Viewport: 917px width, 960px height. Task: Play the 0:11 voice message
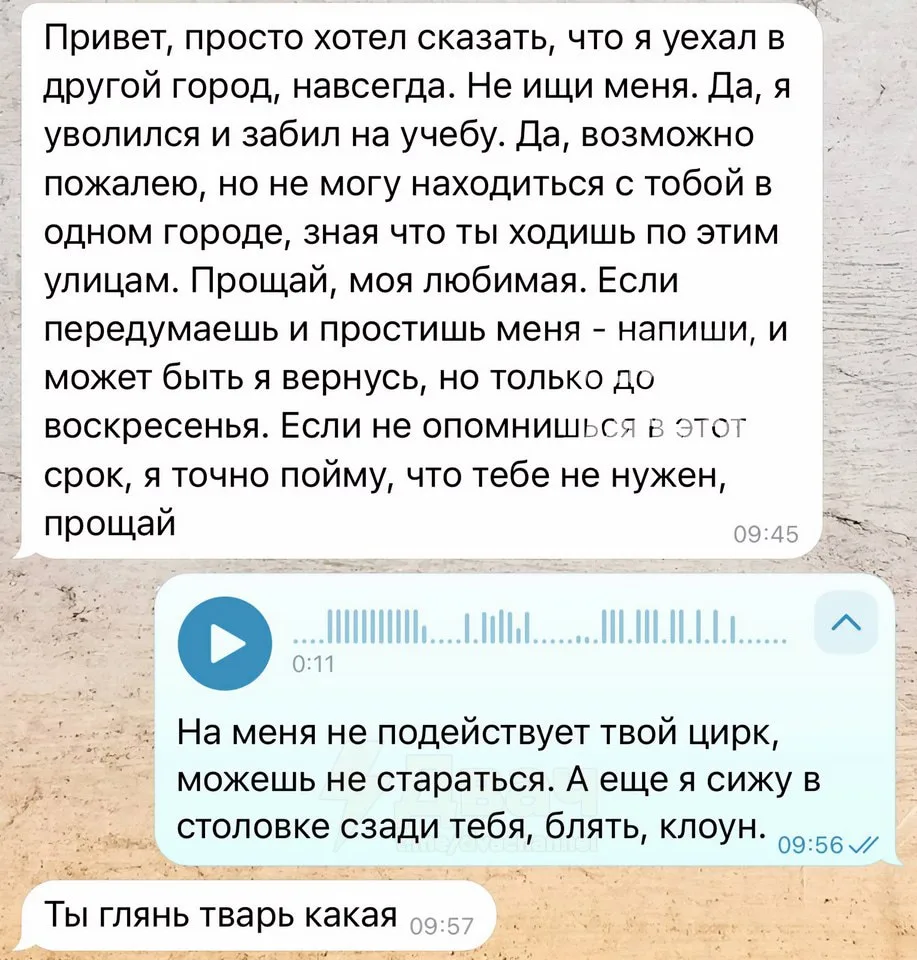pos(224,645)
